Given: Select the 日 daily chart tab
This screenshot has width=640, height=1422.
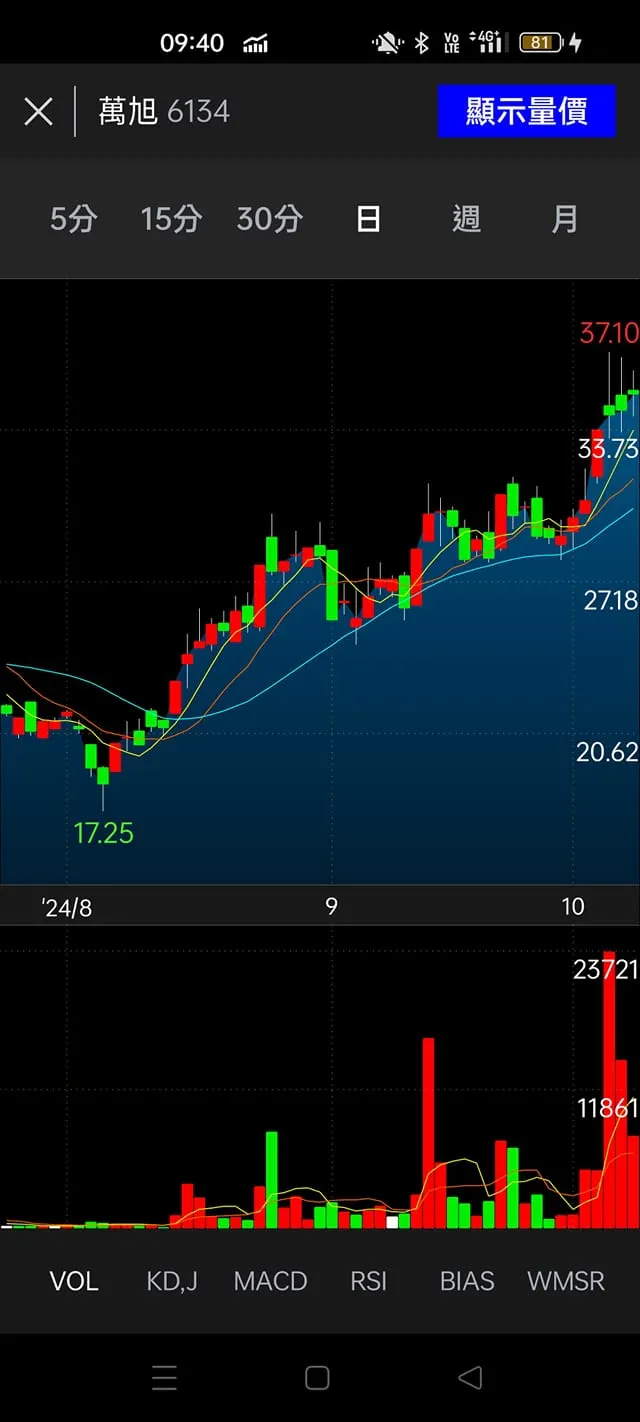Looking at the screenshot, I should 368,219.
